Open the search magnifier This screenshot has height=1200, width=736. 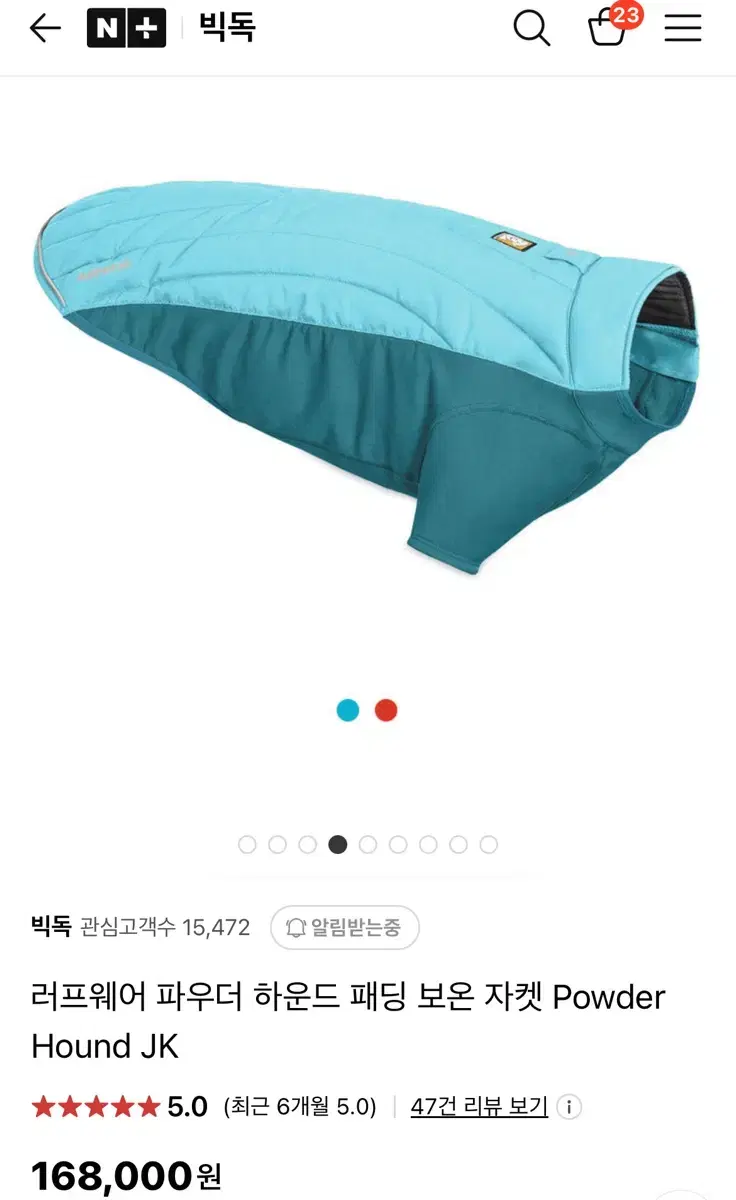531,29
